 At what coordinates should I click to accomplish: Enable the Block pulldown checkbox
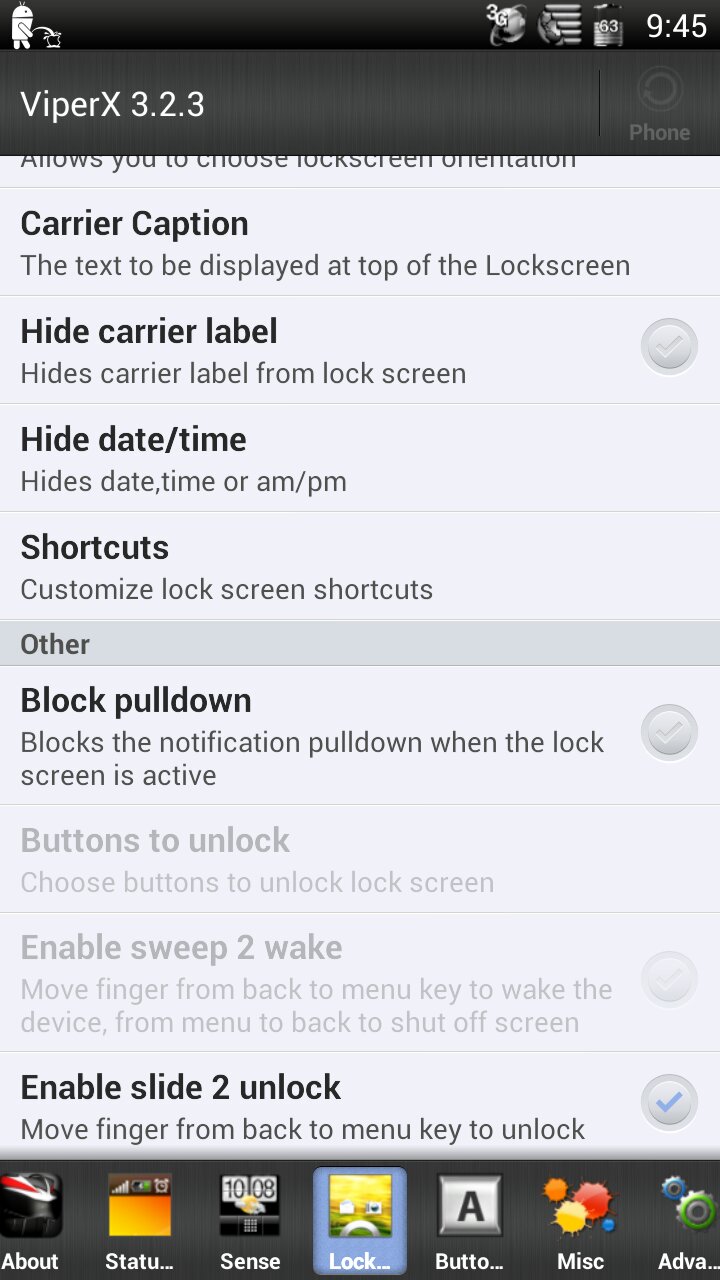669,734
